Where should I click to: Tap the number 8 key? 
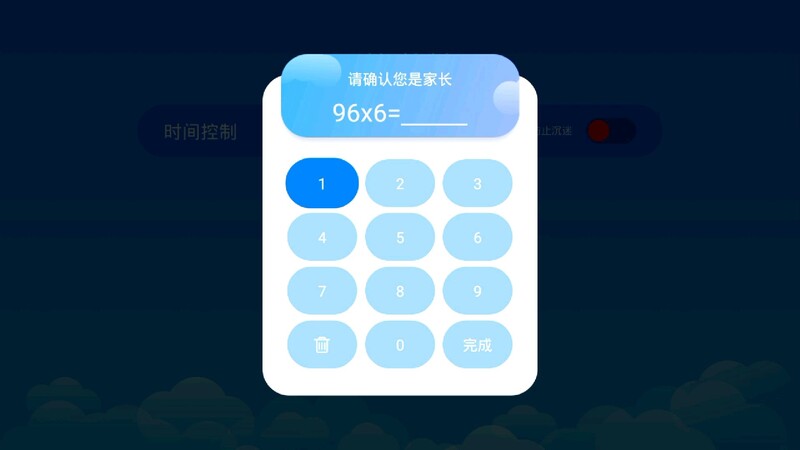(400, 291)
